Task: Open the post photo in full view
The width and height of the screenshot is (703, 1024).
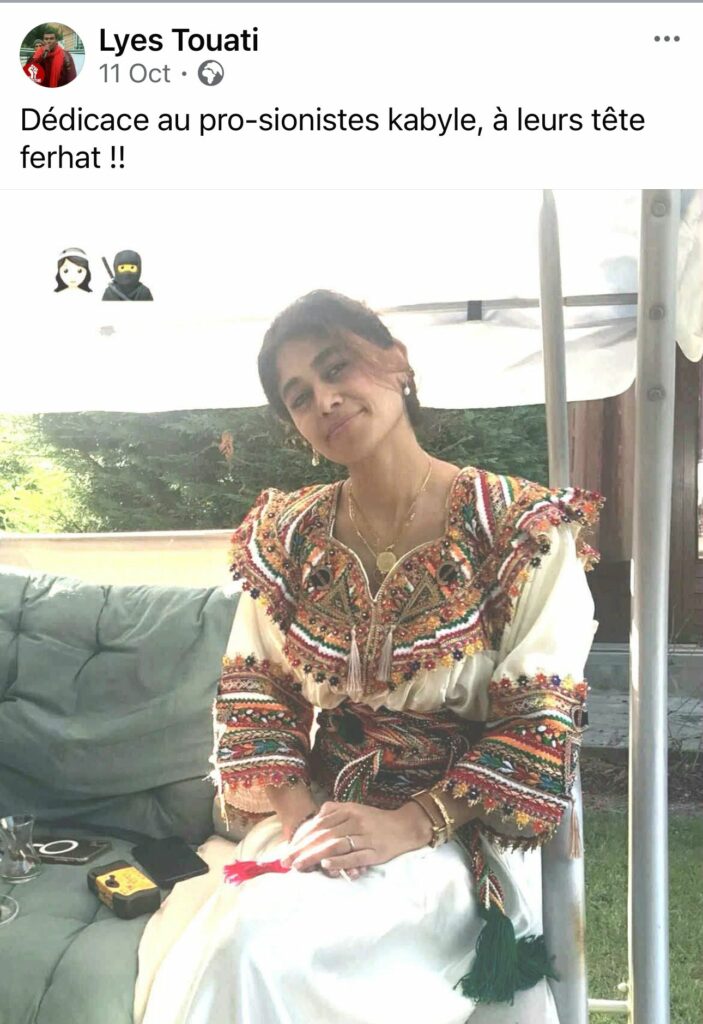Action: tap(351, 606)
